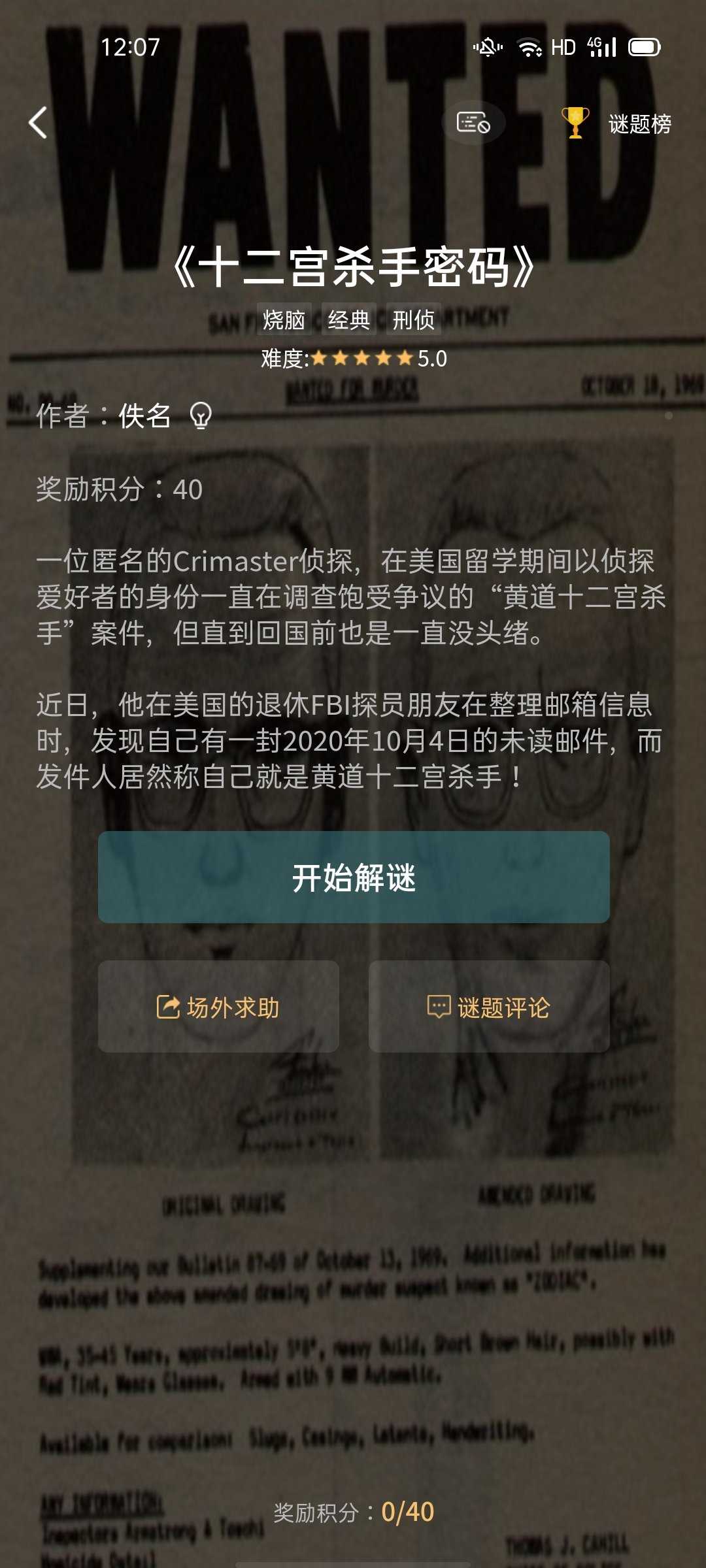
Task: Select the 烧脑 tag
Action: (284, 319)
